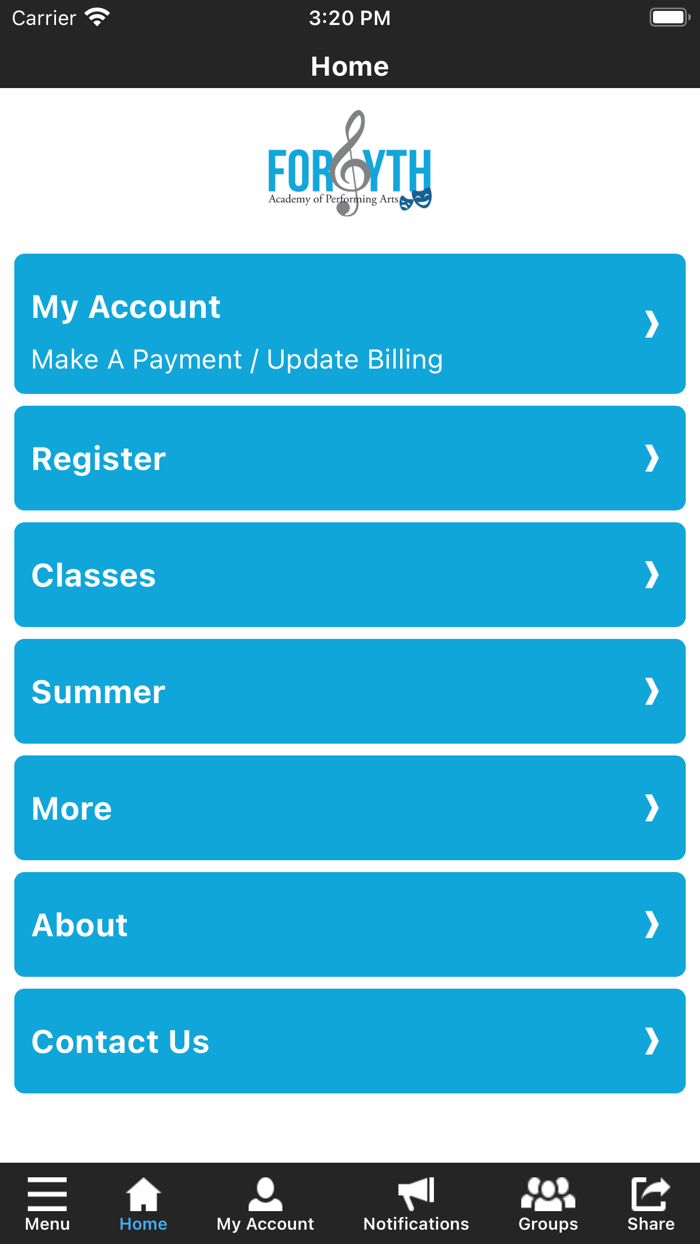The height and width of the screenshot is (1244, 700).
Task: Open the Menu drawer in the bottom bar
Action: coord(47,1203)
